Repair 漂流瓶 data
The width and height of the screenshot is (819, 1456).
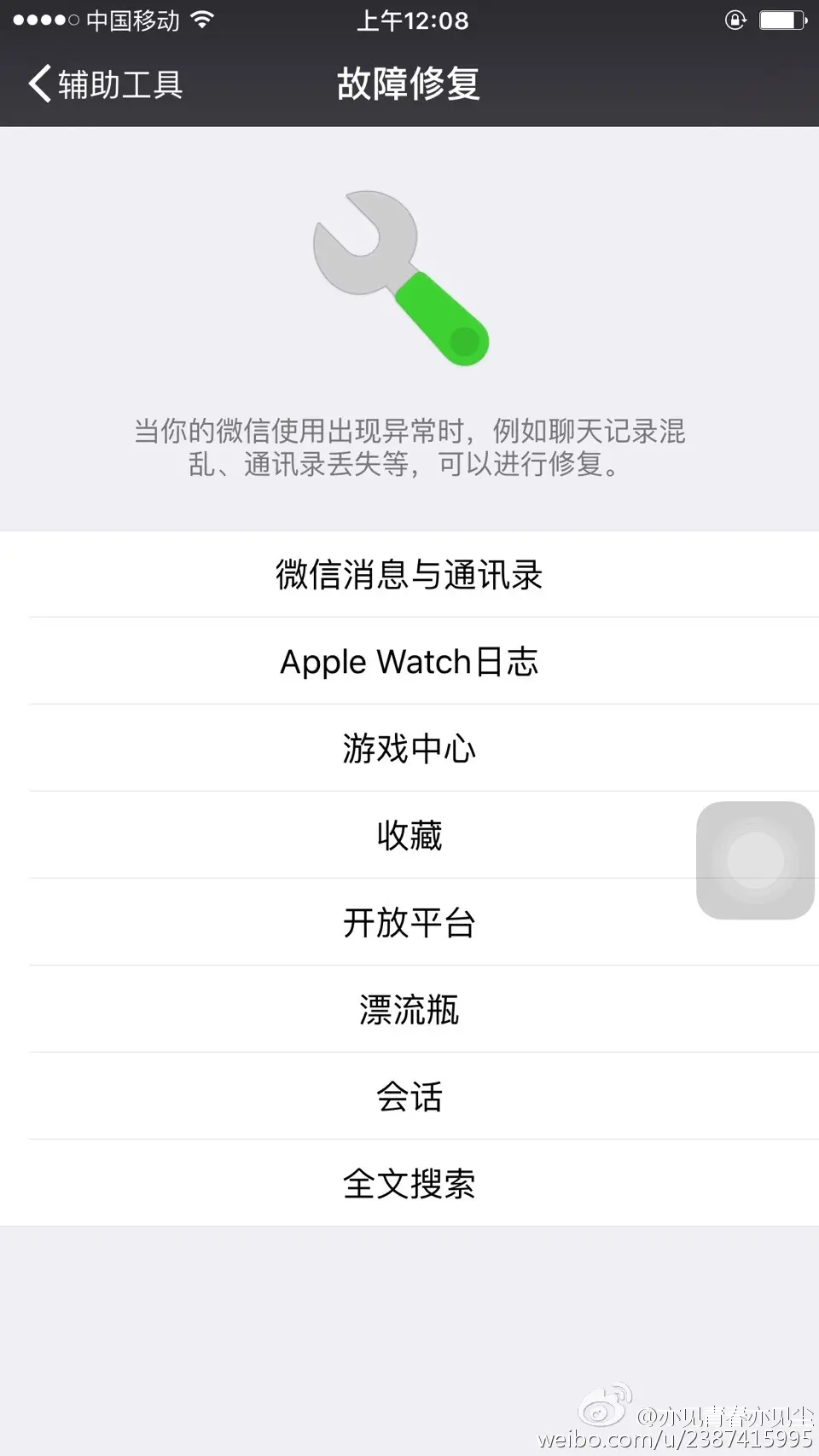(x=409, y=1010)
